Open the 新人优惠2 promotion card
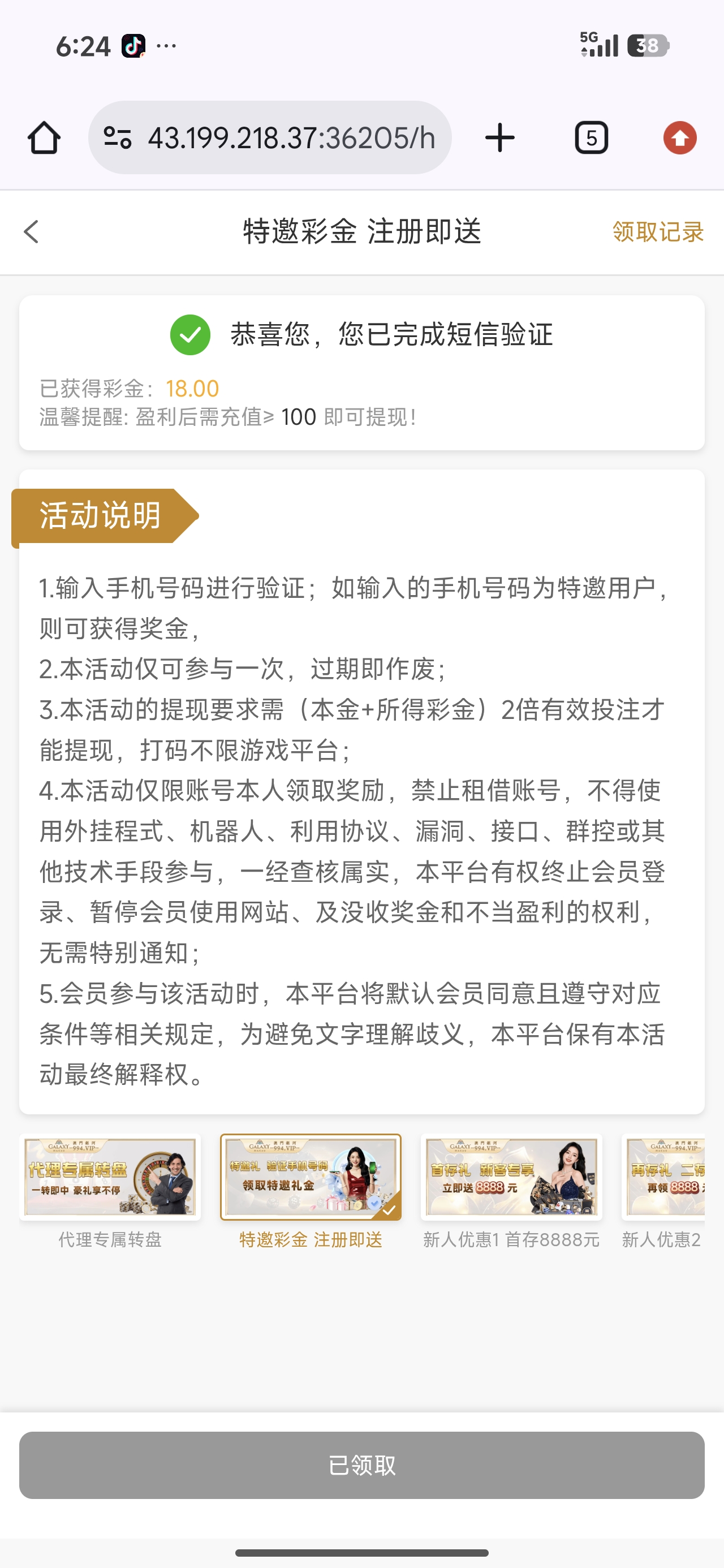The width and height of the screenshot is (724, 1568). coord(663,1177)
